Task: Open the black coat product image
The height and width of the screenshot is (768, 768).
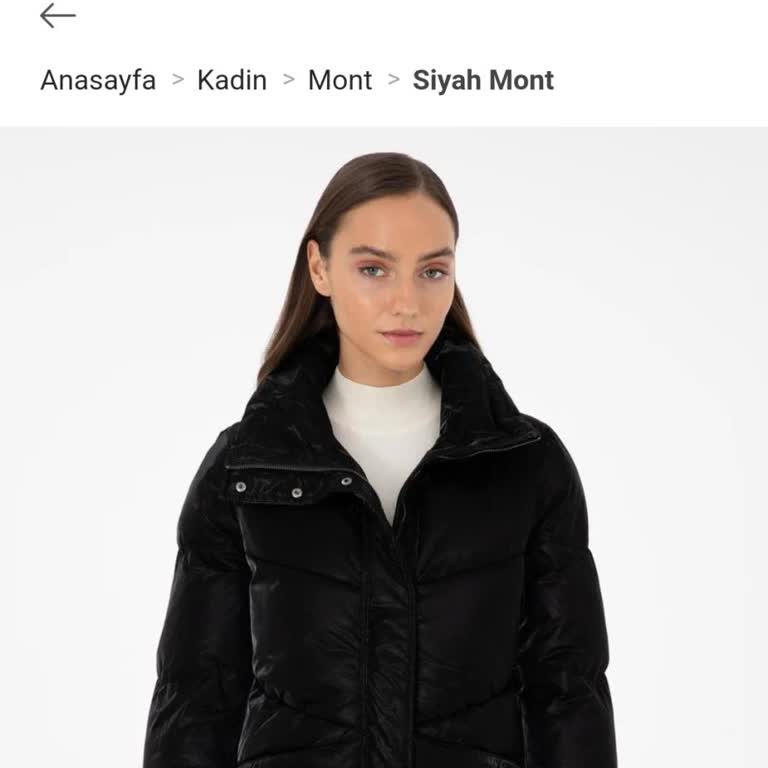Action: pos(384,450)
